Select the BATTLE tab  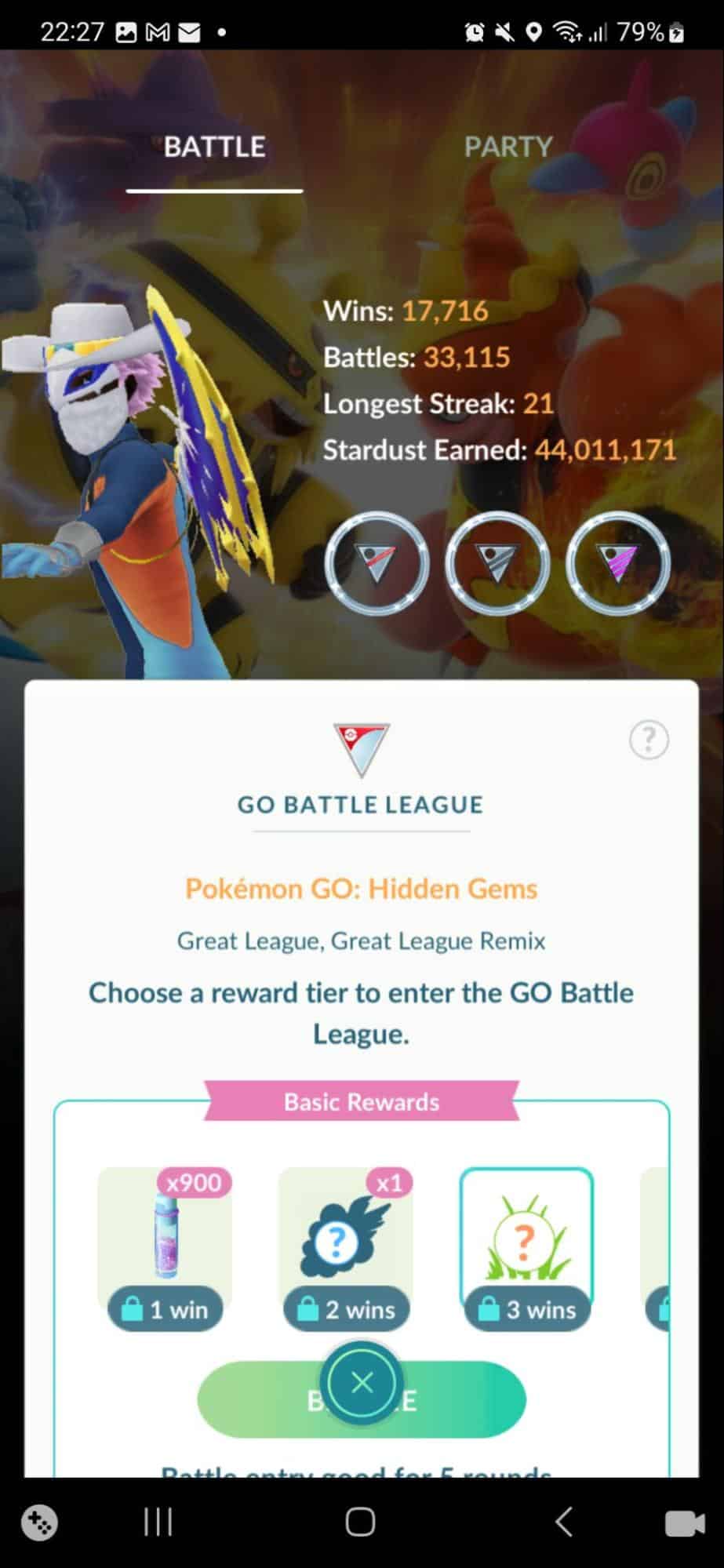[214, 147]
